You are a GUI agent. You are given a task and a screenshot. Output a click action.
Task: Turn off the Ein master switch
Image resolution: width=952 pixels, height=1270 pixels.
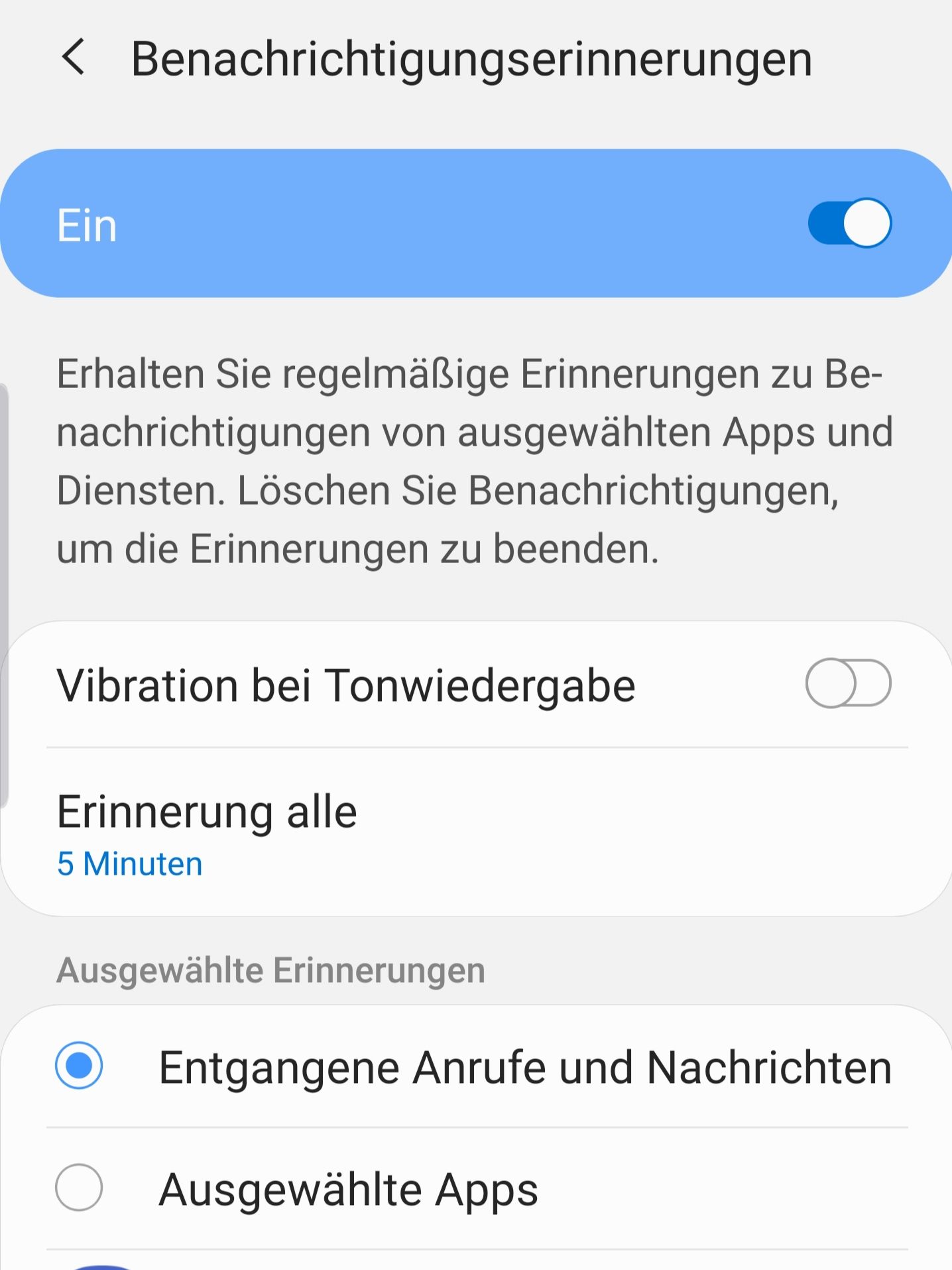[x=849, y=223]
